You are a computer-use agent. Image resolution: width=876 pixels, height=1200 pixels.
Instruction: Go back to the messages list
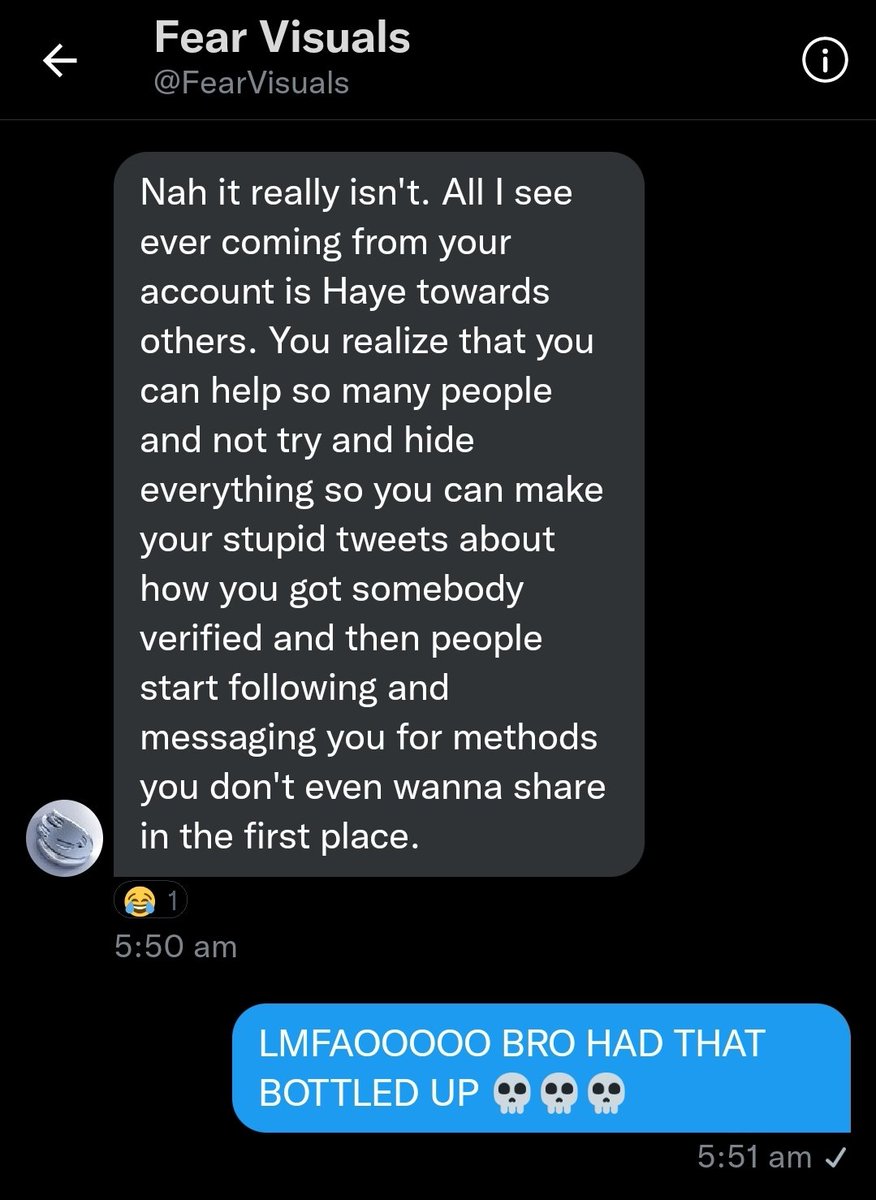(x=59, y=62)
